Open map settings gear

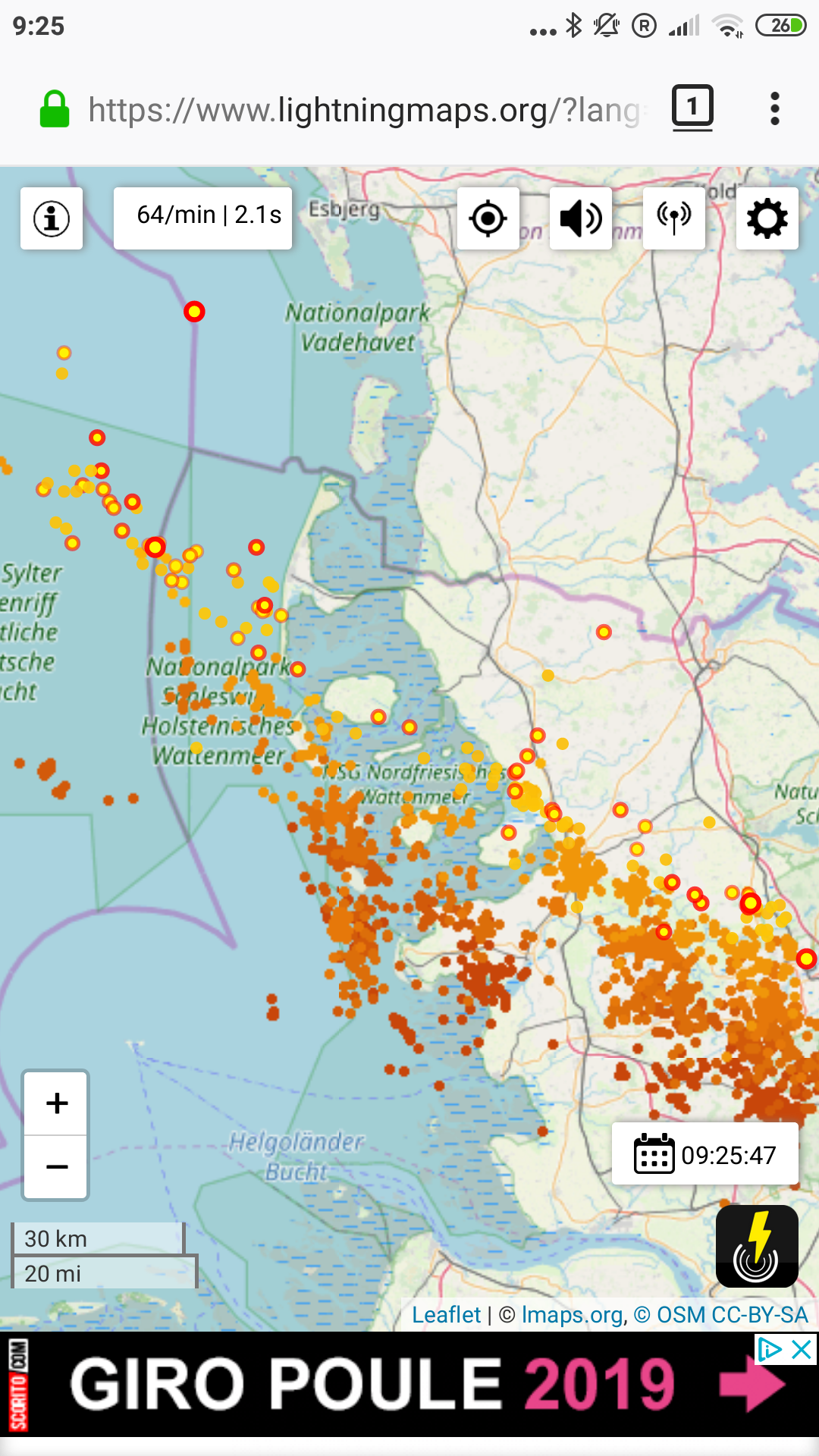click(x=767, y=218)
